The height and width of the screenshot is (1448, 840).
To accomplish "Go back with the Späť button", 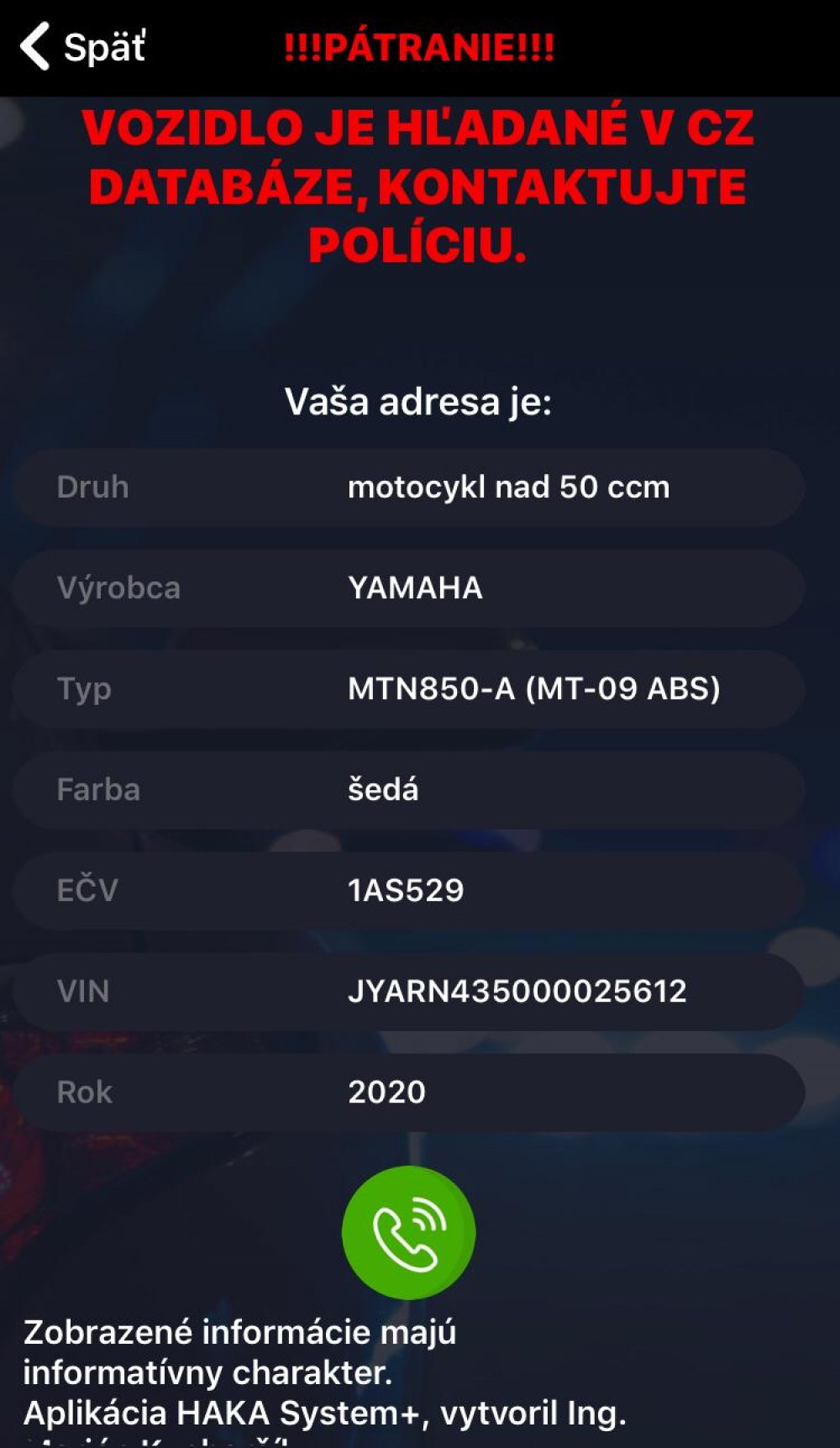I will (82, 46).
